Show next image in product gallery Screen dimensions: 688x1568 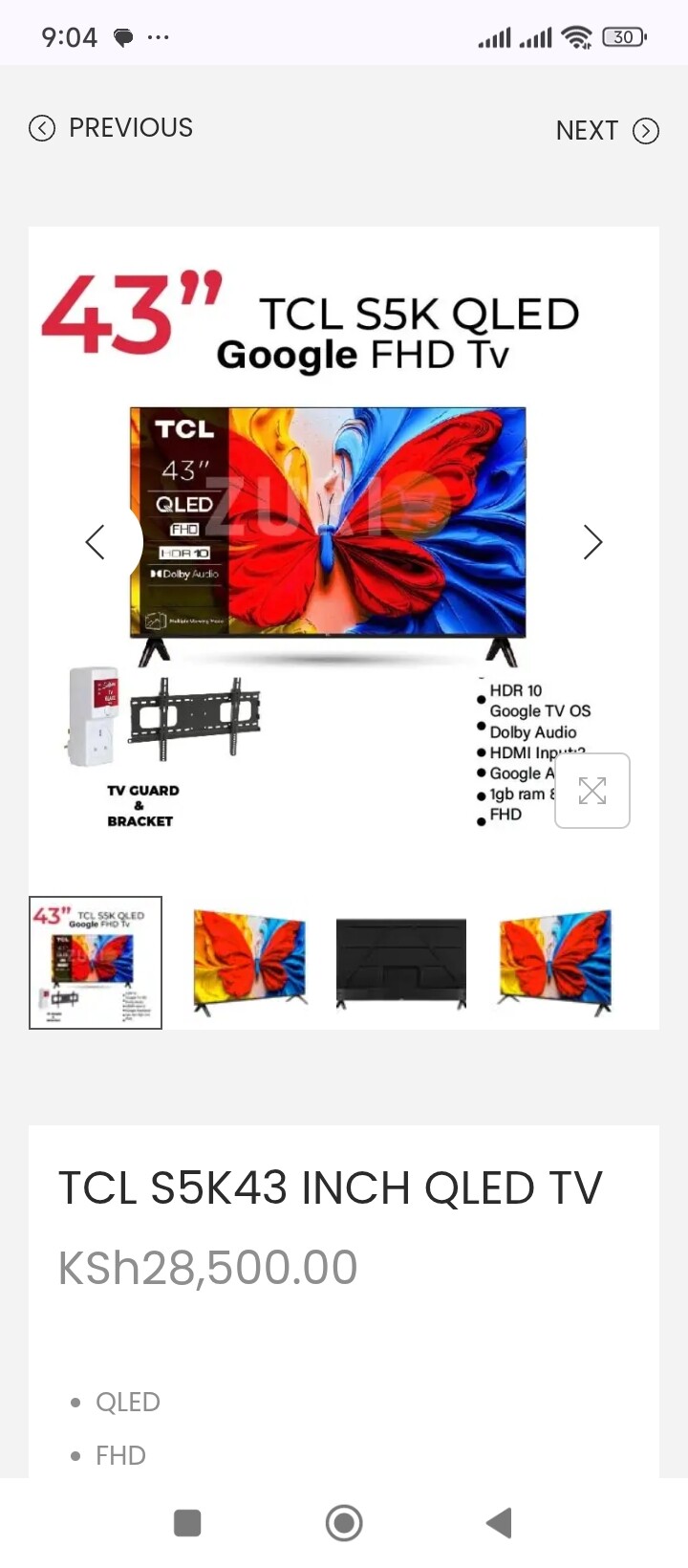(x=592, y=542)
